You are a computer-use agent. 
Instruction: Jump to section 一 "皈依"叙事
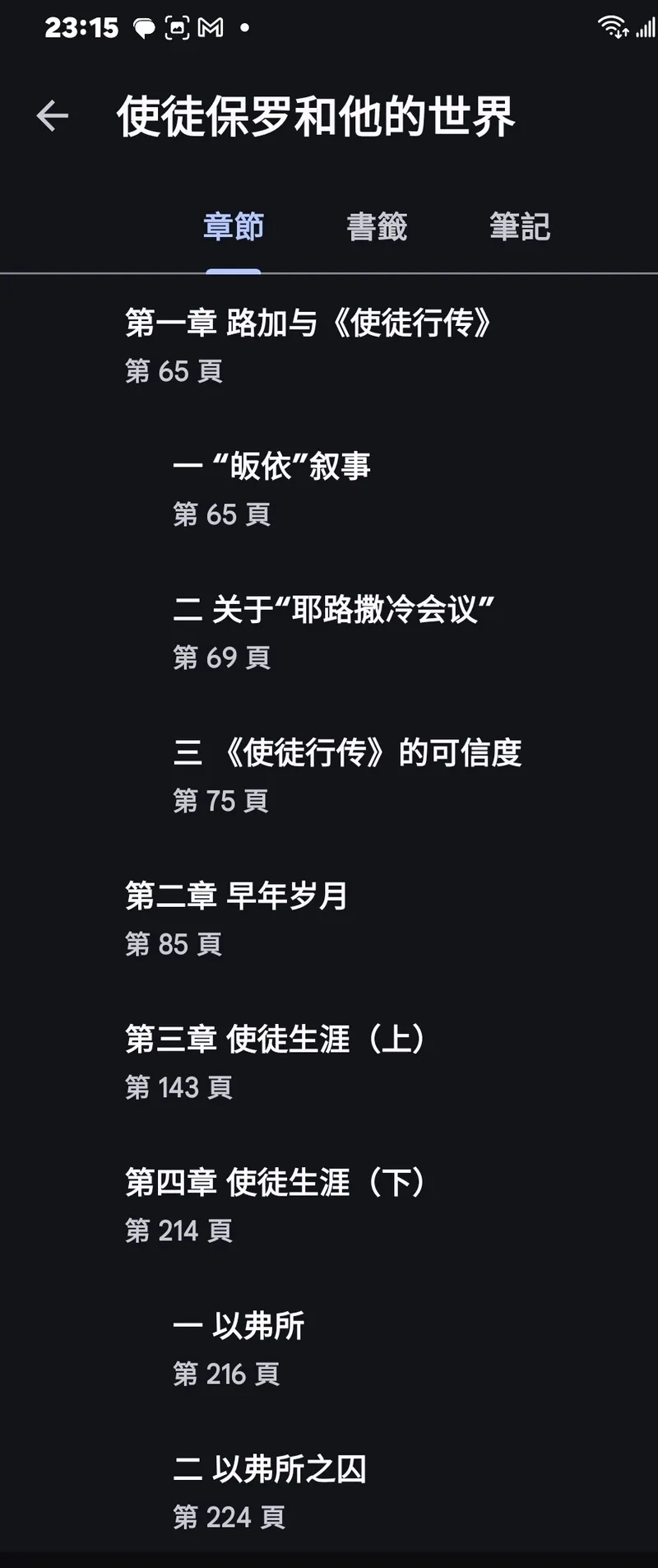point(271,487)
